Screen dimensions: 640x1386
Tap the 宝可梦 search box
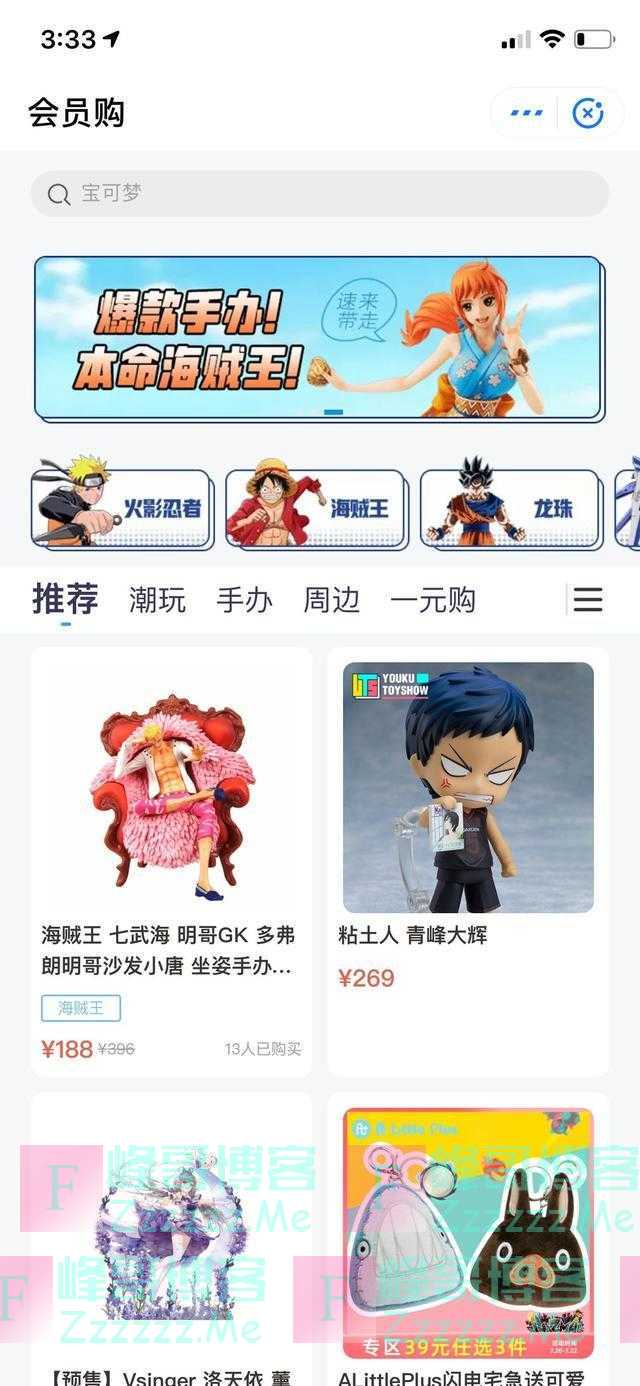320,193
